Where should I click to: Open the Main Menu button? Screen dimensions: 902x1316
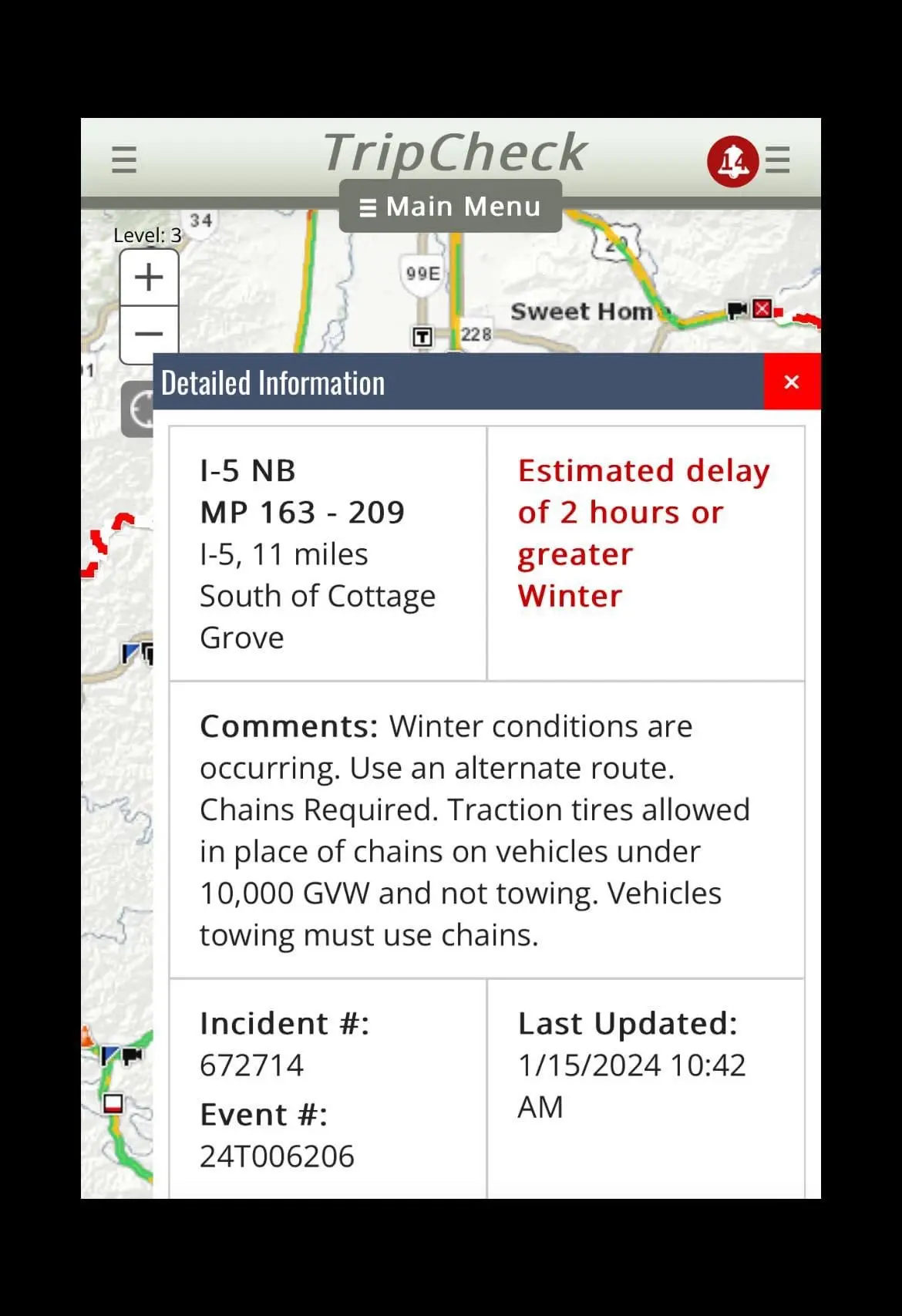pyautogui.click(x=450, y=207)
